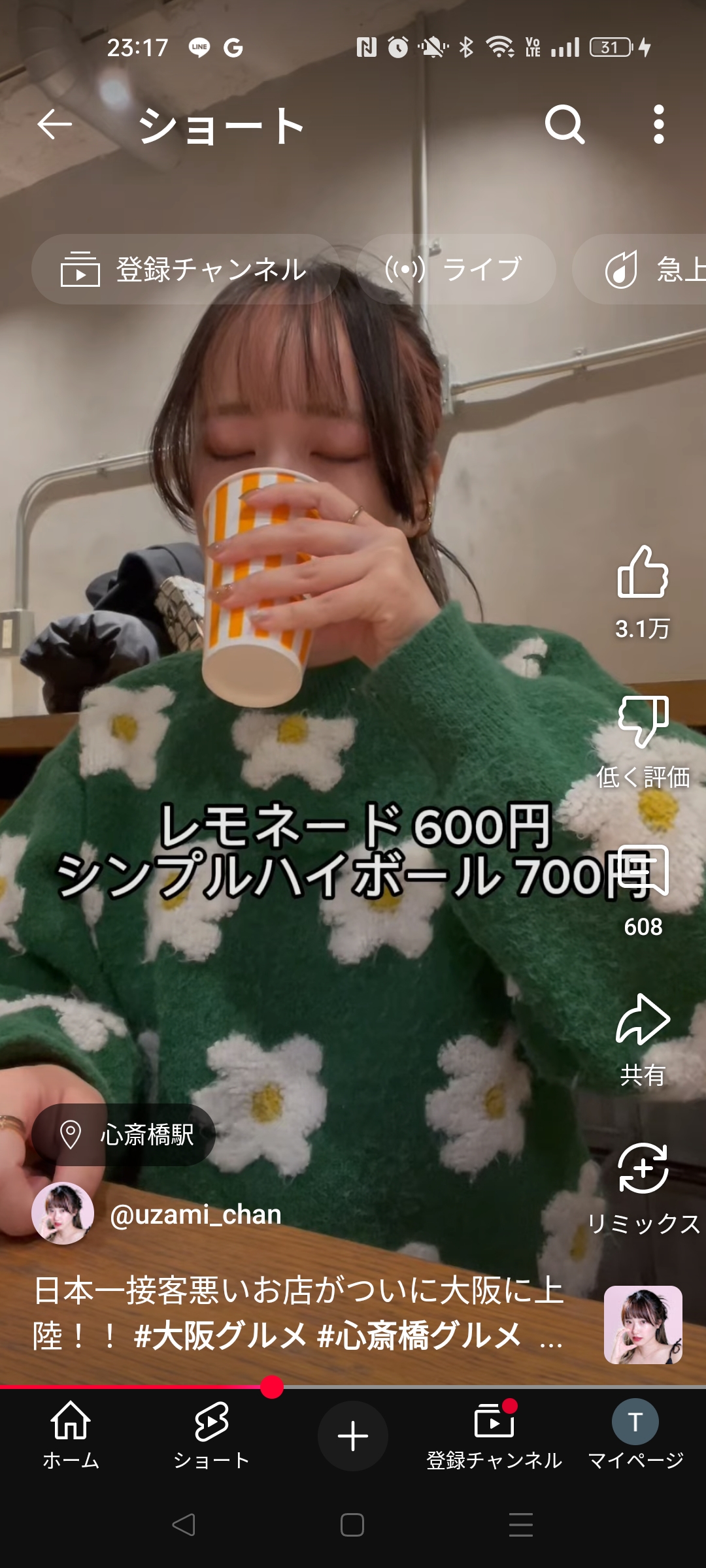This screenshot has width=706, height=1568.
Task: Open the three-dot overflow menu
Action: pos(659,124)
